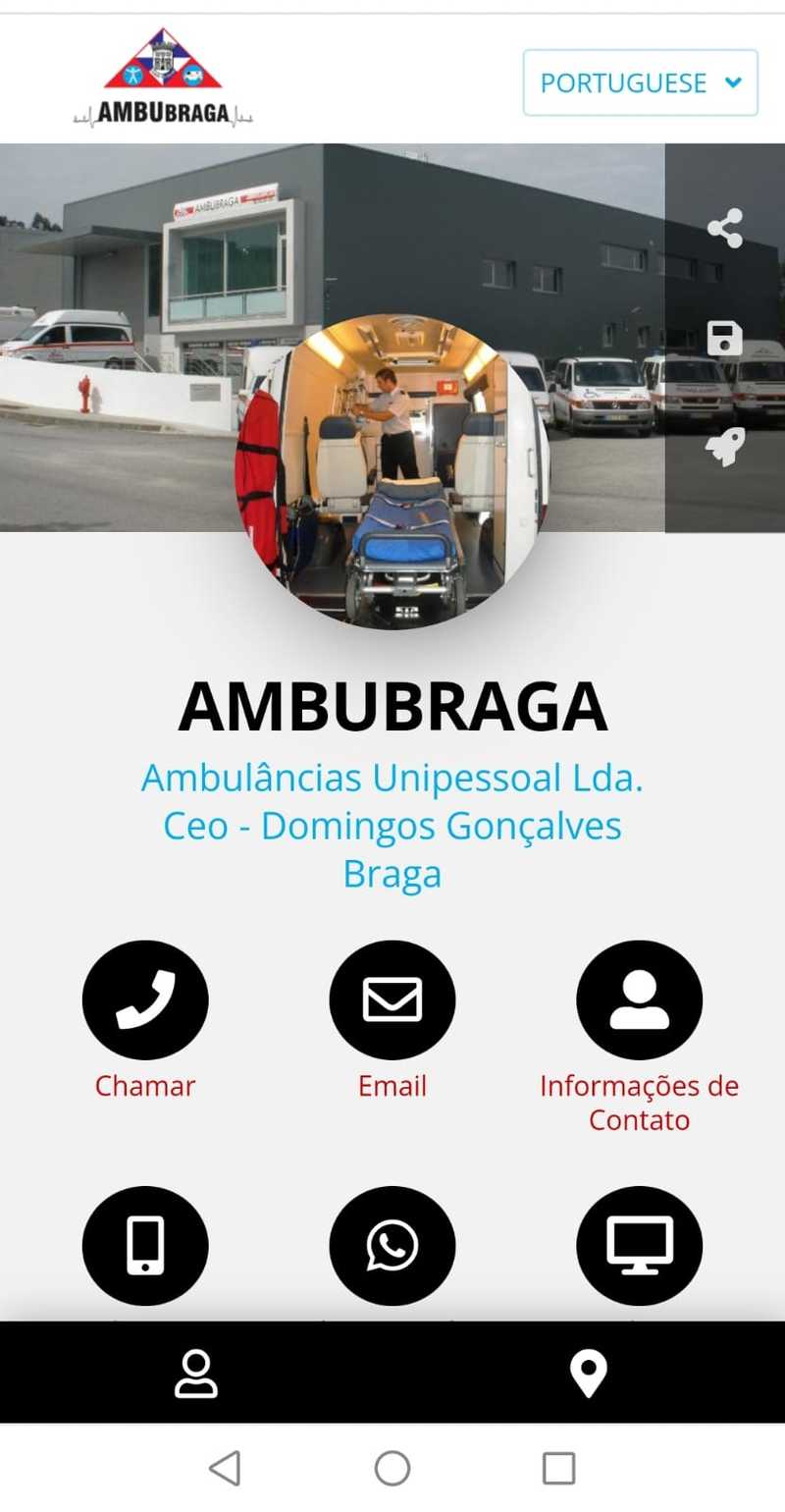The image size is (785, 1512).
Task: Tap the rocket icon
Action: [725, 448]
